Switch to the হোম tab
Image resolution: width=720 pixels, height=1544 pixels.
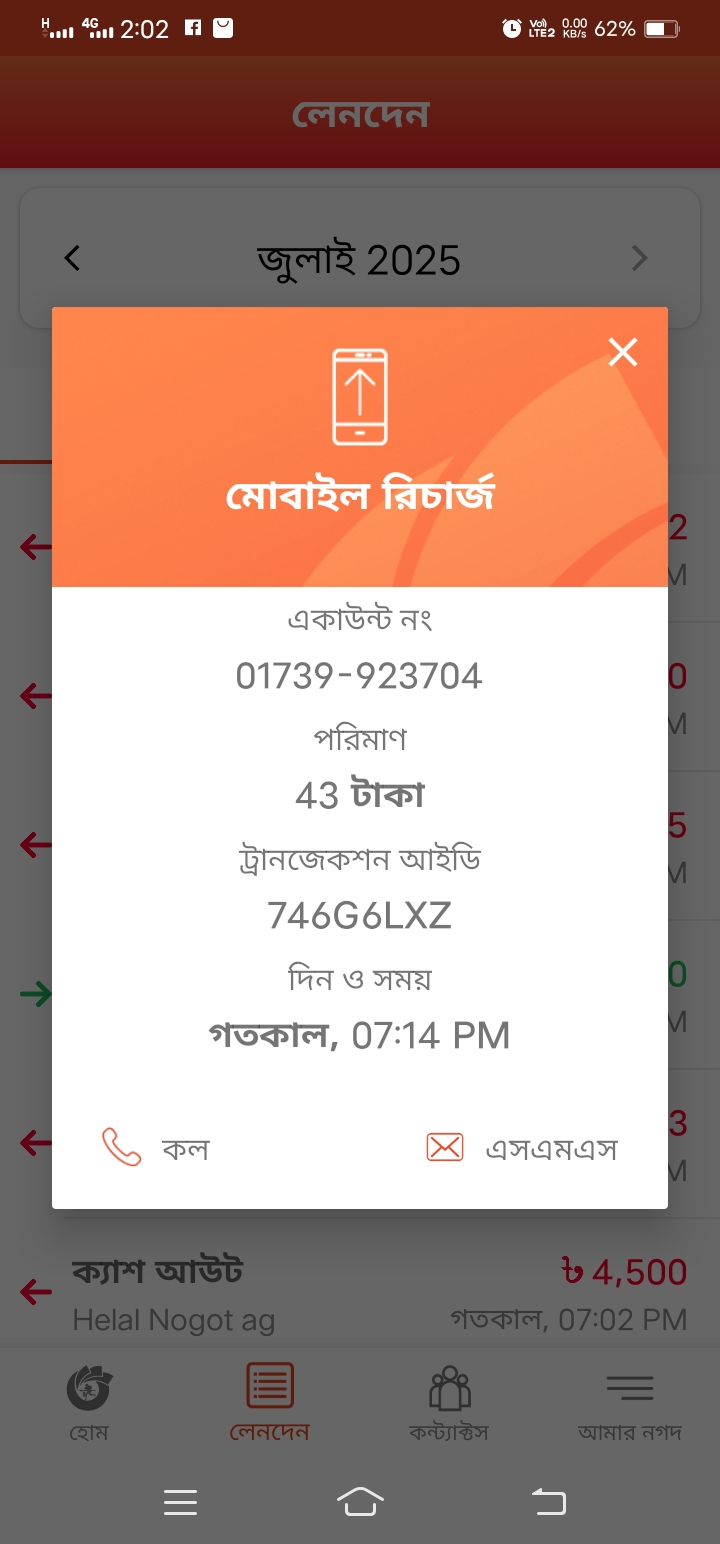click(x=89, y=1404)
